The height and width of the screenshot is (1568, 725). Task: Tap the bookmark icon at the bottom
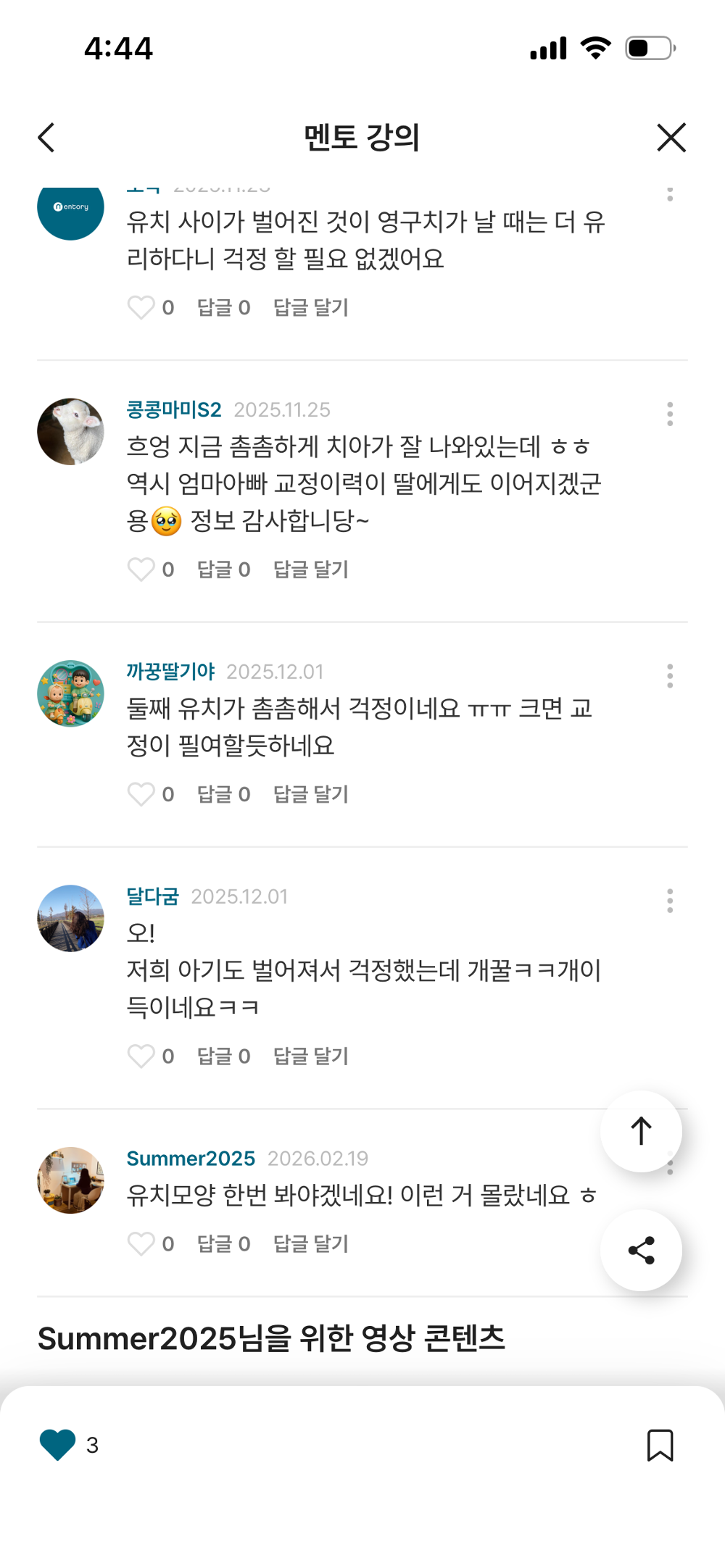(660, 1447)
